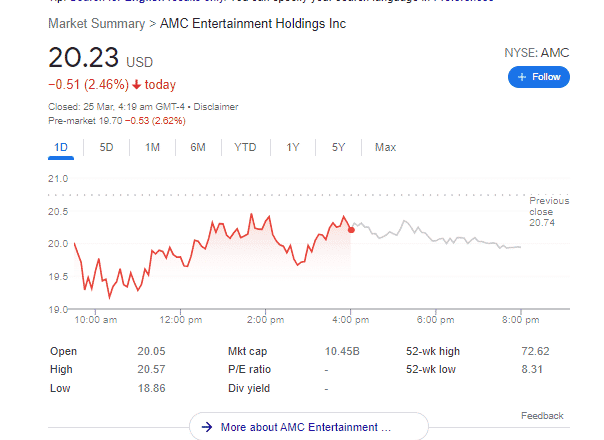Select the 1M chart range
This screenshot has width=604, height=440.
coord(152,147)
